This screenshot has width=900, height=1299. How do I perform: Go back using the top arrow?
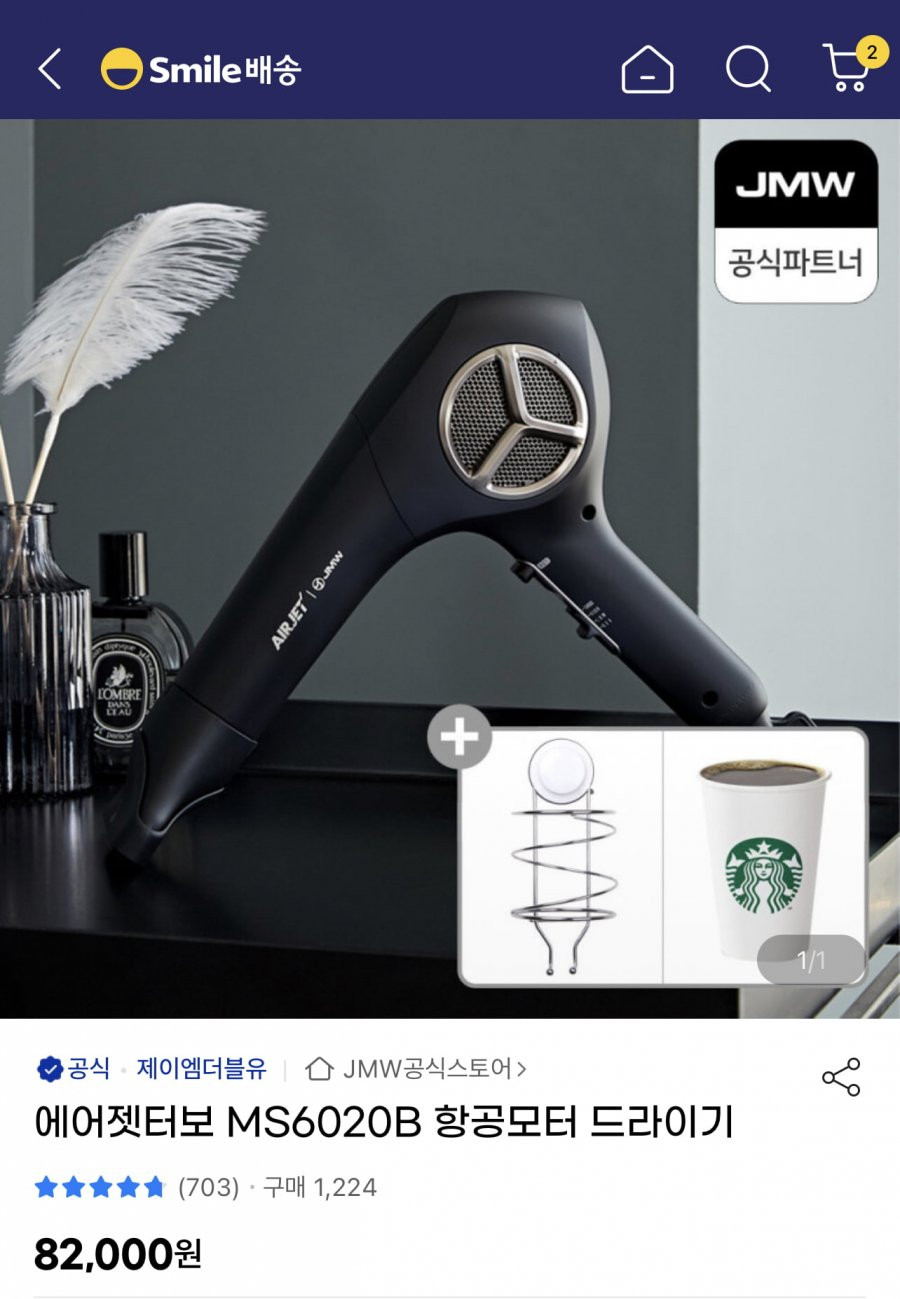49,70
